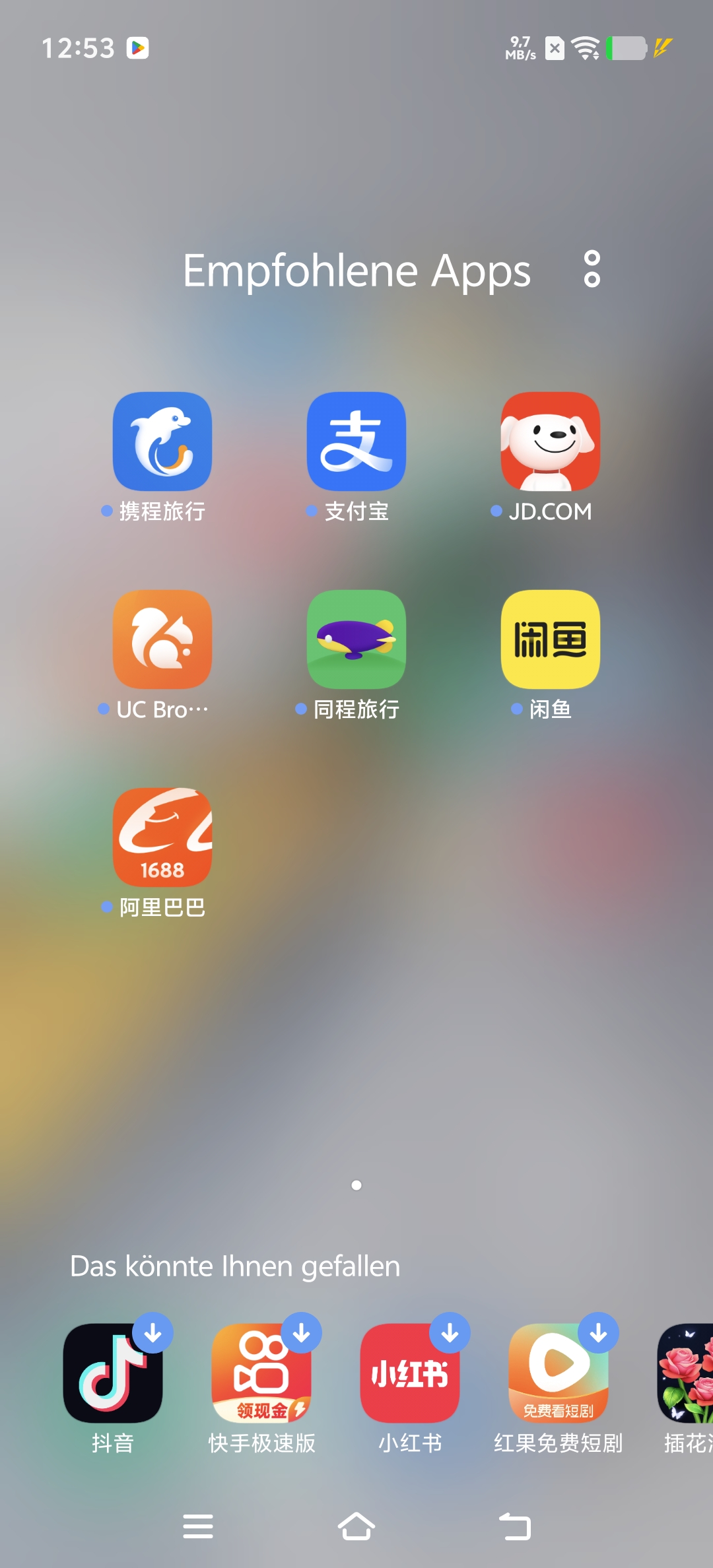
Task: Launch the 阿里巴巴 1688 app
Action: pyautogui.click(x=162, y=837)
